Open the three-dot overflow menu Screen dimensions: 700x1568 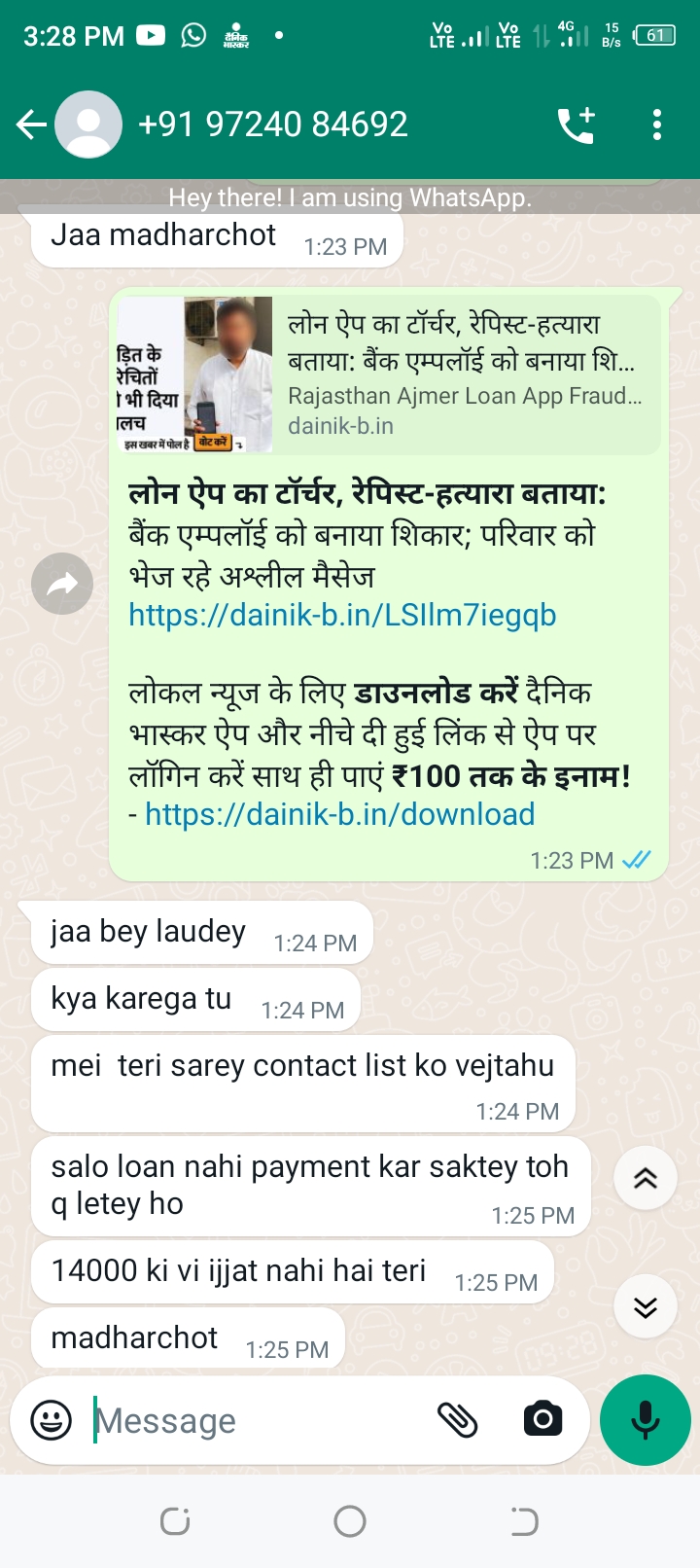point(657,125)
